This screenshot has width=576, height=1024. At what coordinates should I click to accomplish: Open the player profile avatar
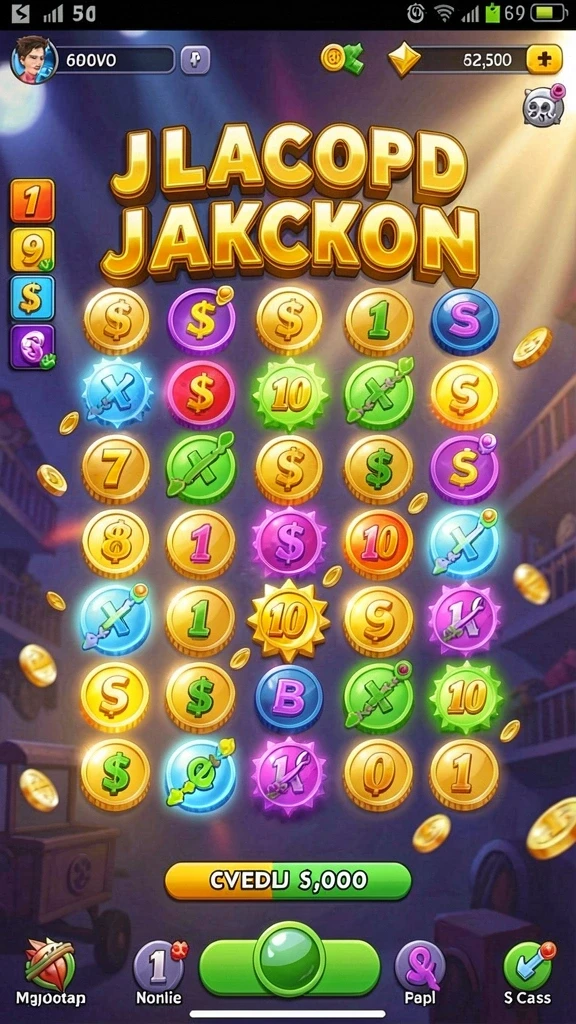(x=32, y=59)
